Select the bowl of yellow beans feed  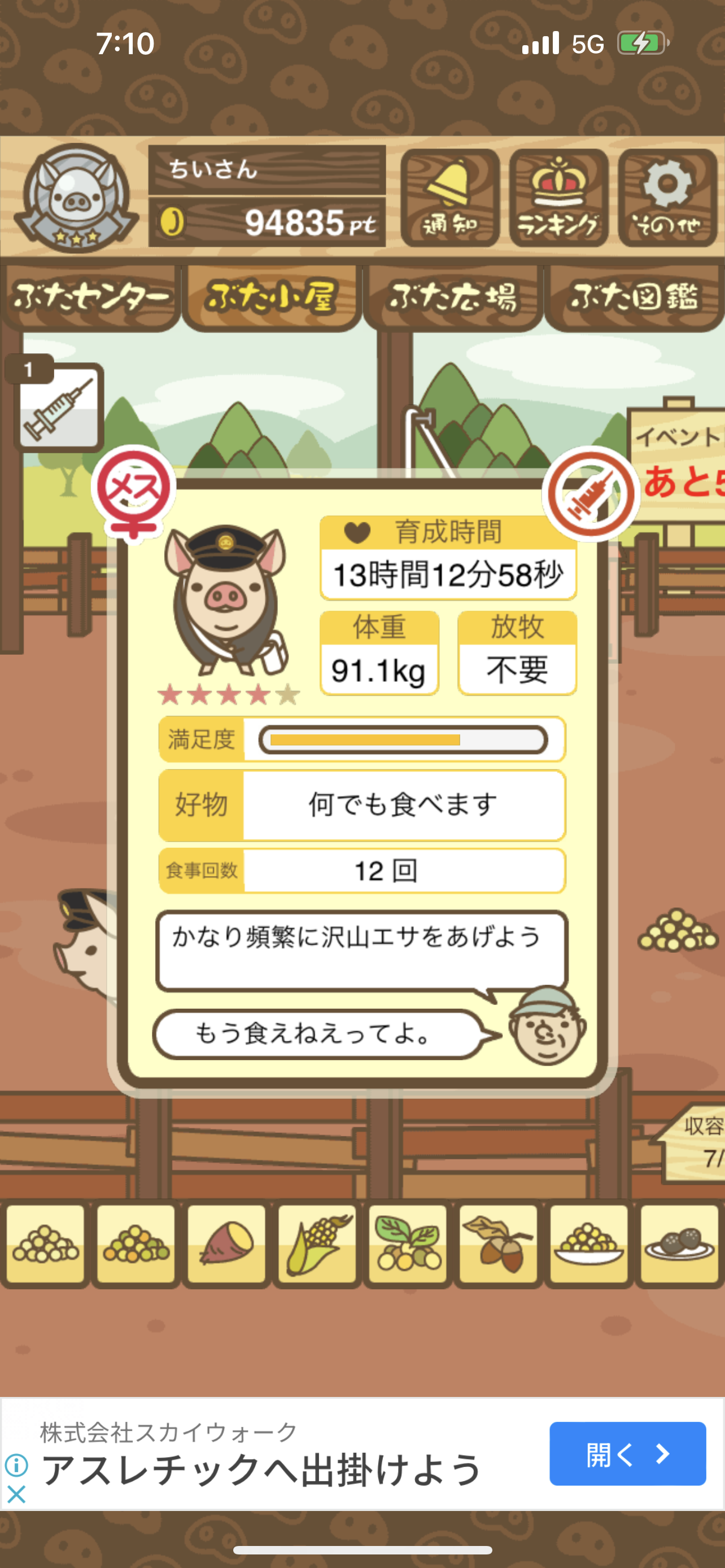tap(589, 1243)
